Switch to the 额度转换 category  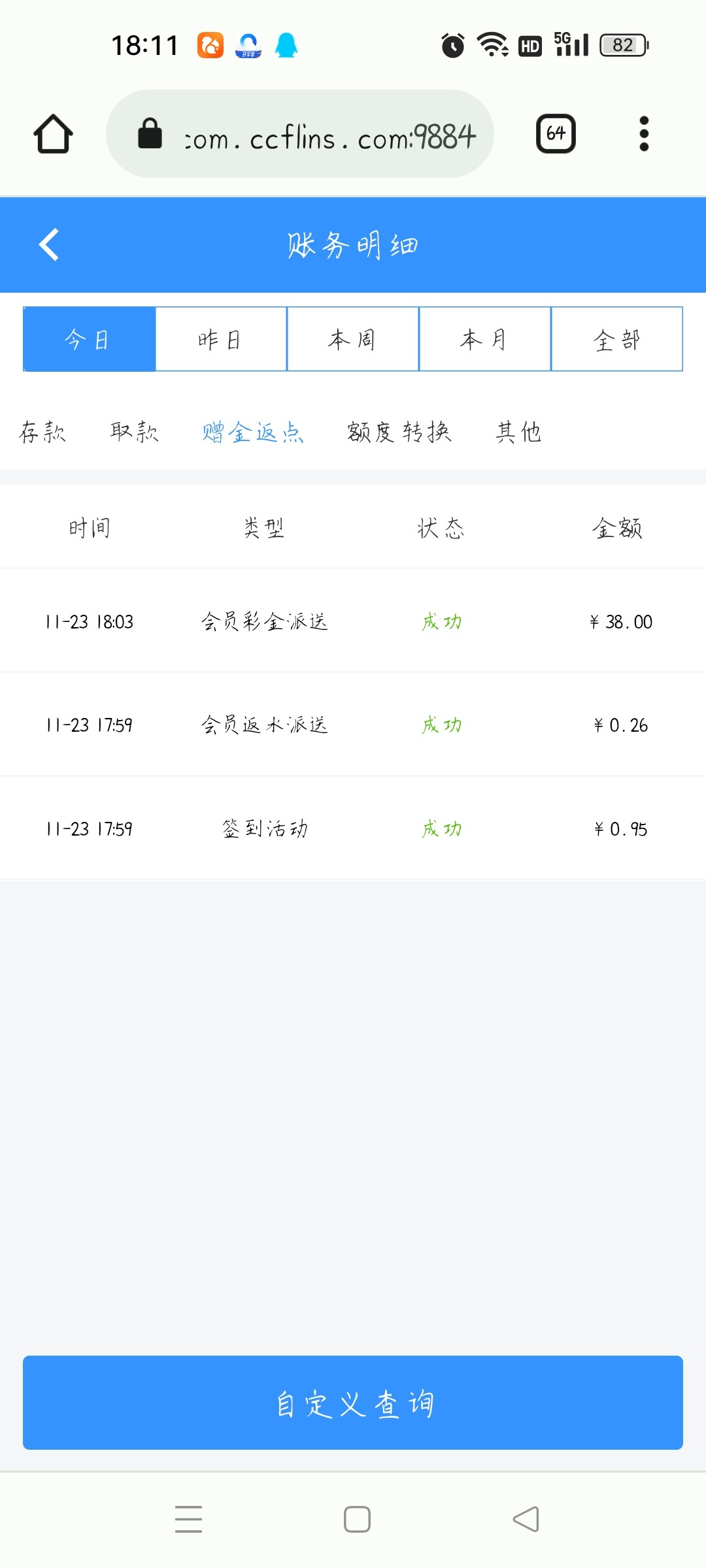[x=399, y=432]
